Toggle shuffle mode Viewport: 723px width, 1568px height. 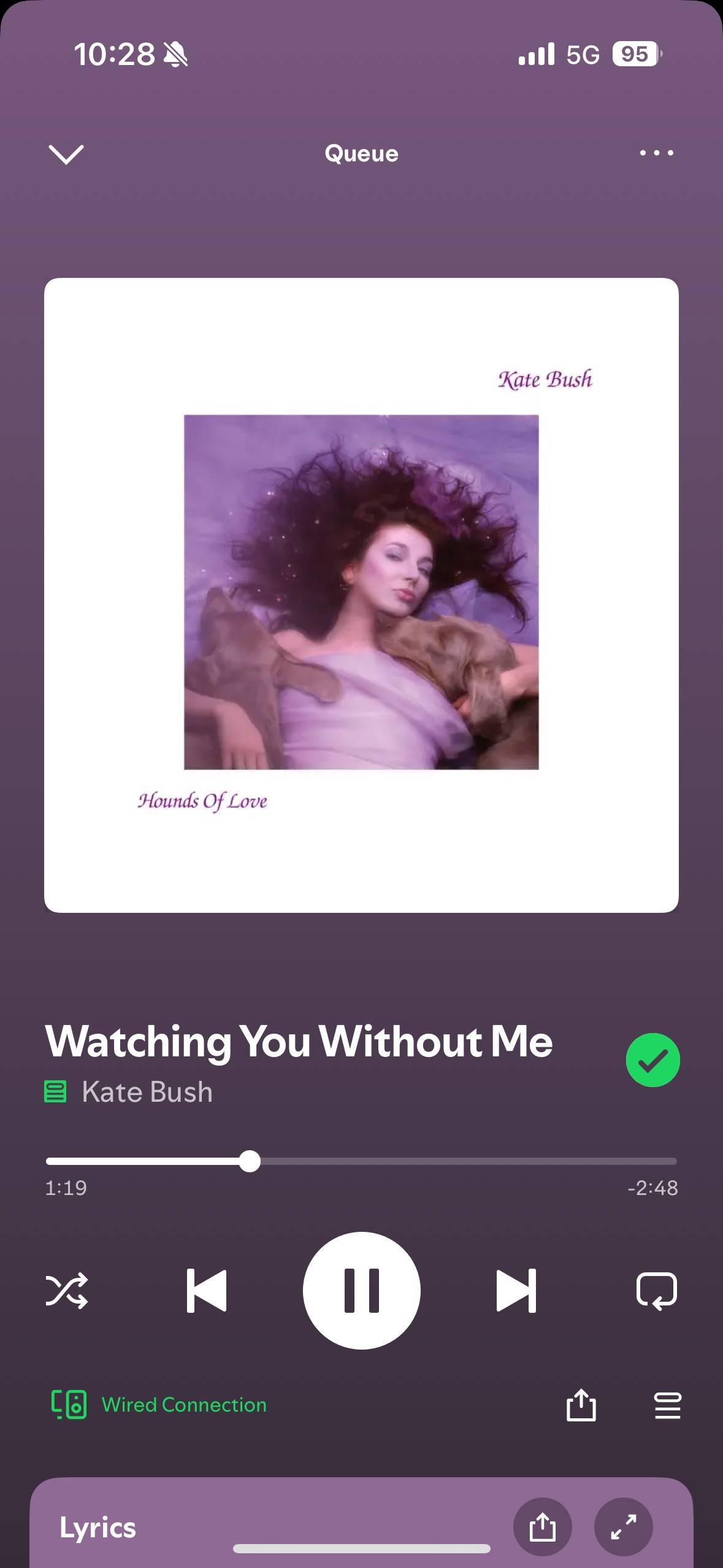tap(67, 1291)
